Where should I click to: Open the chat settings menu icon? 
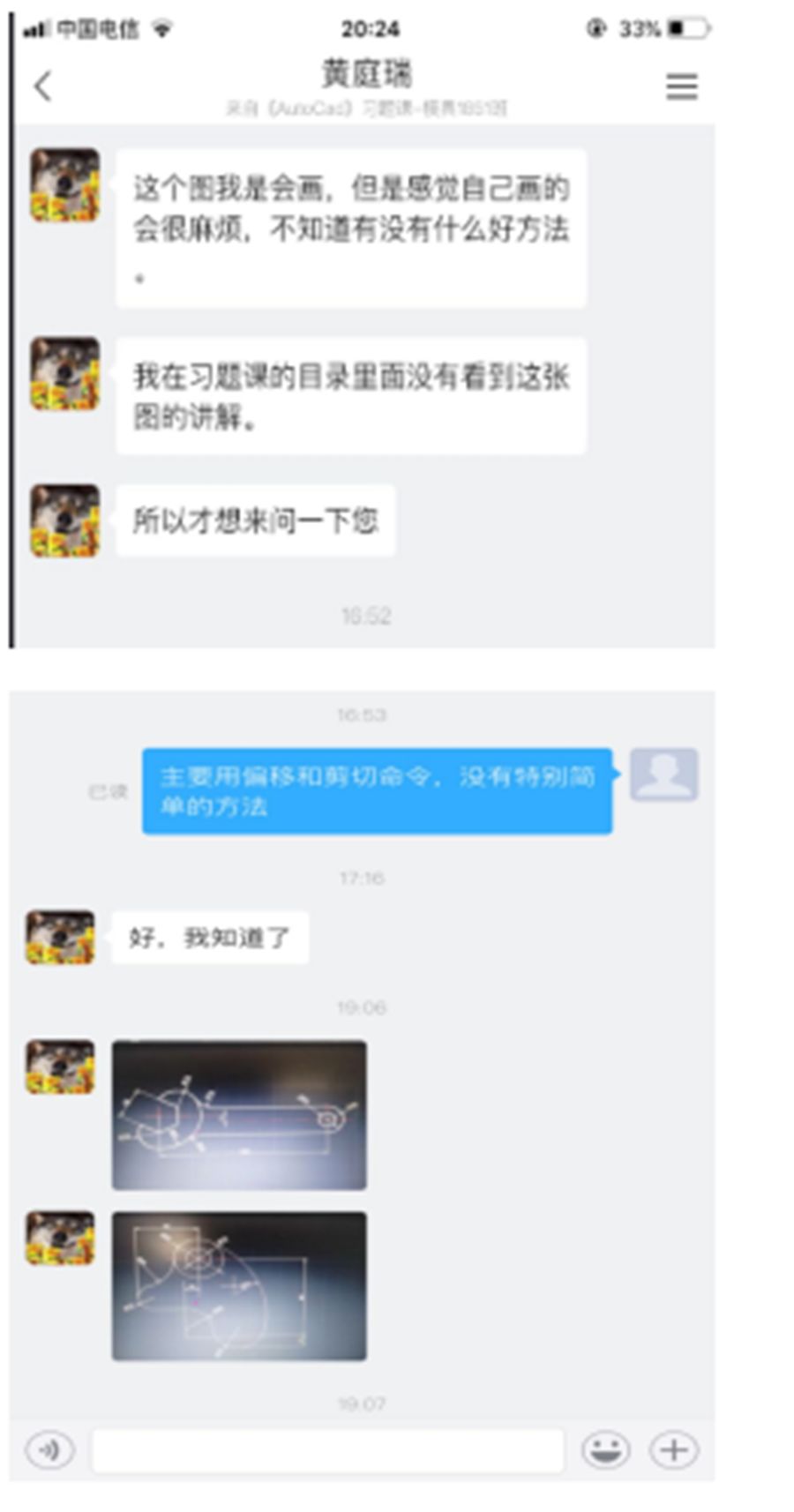pos(681,86)
